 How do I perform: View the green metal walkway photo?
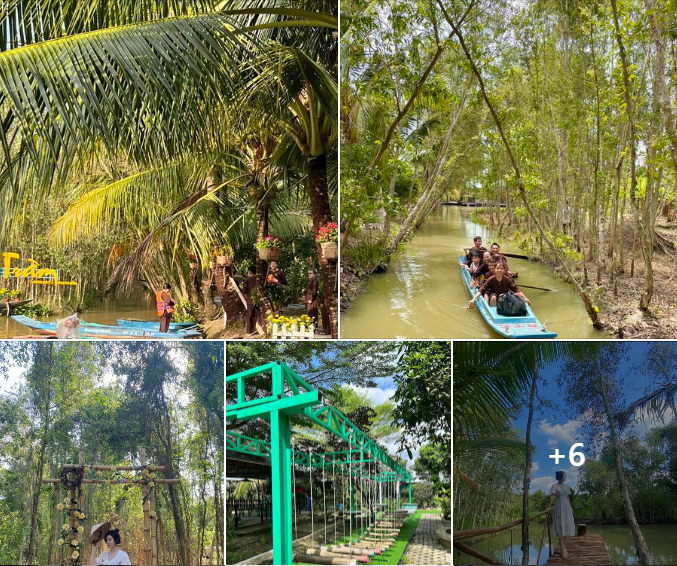click(x=338, y=453)
